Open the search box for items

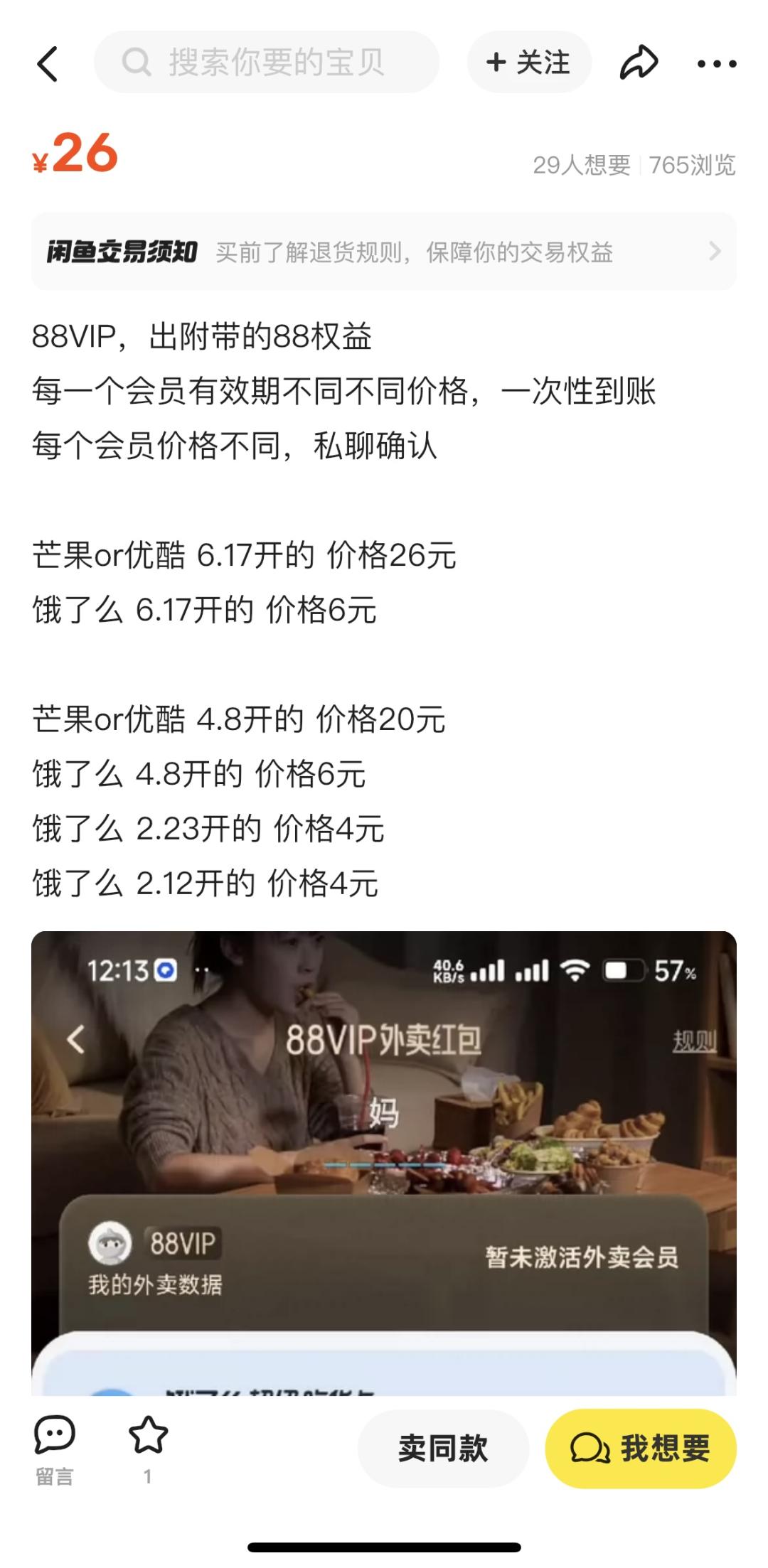(267, 63)
